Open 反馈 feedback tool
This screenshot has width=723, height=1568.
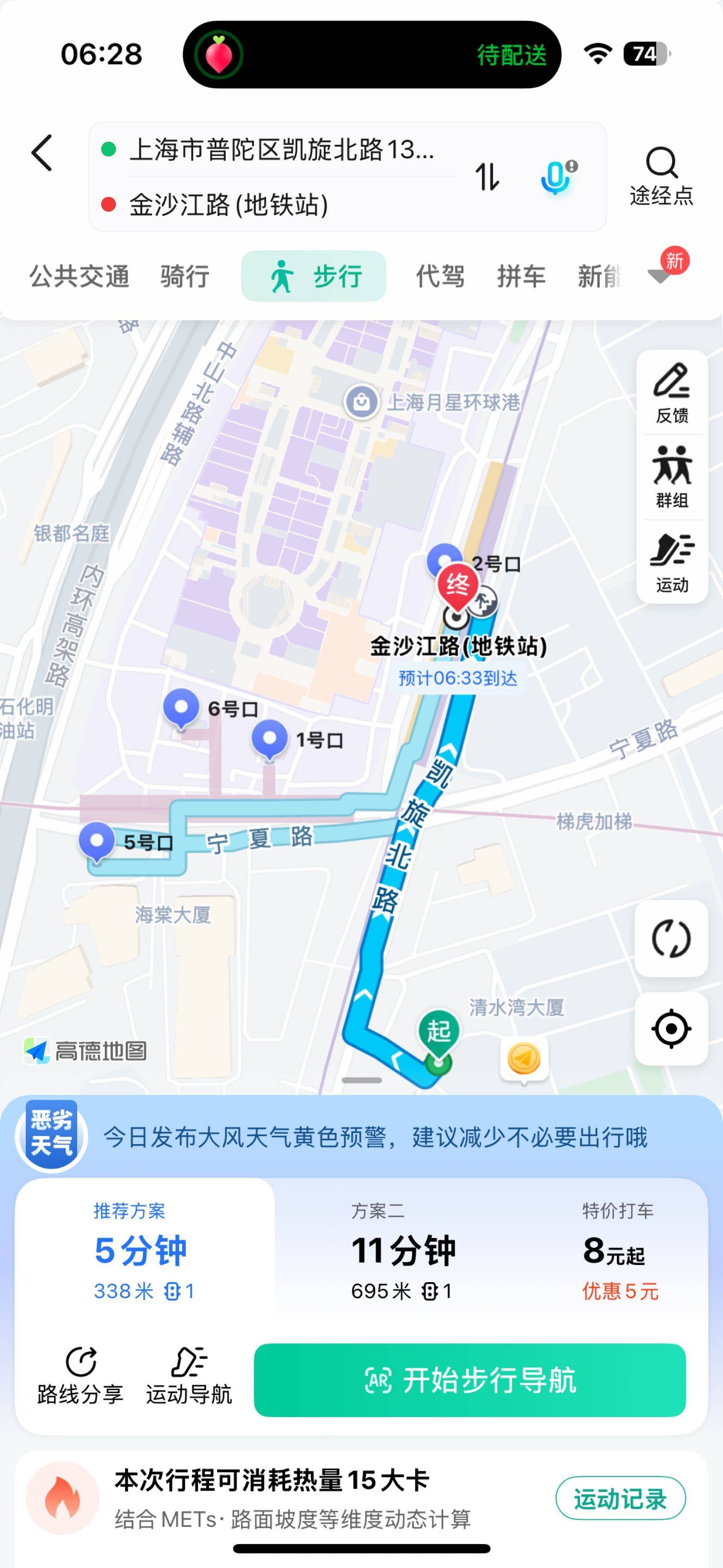[x=672, y=393]
